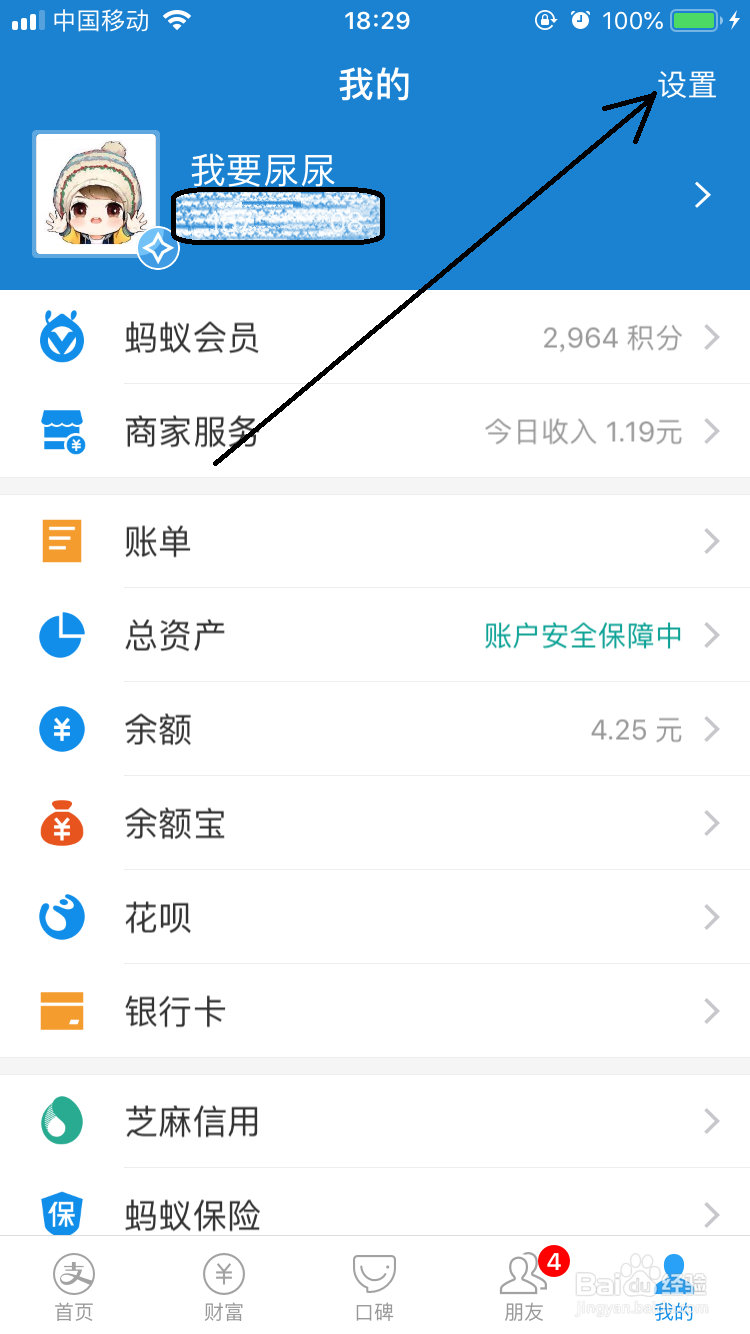Click the 余额 balance icon

[x=62, y=729]
